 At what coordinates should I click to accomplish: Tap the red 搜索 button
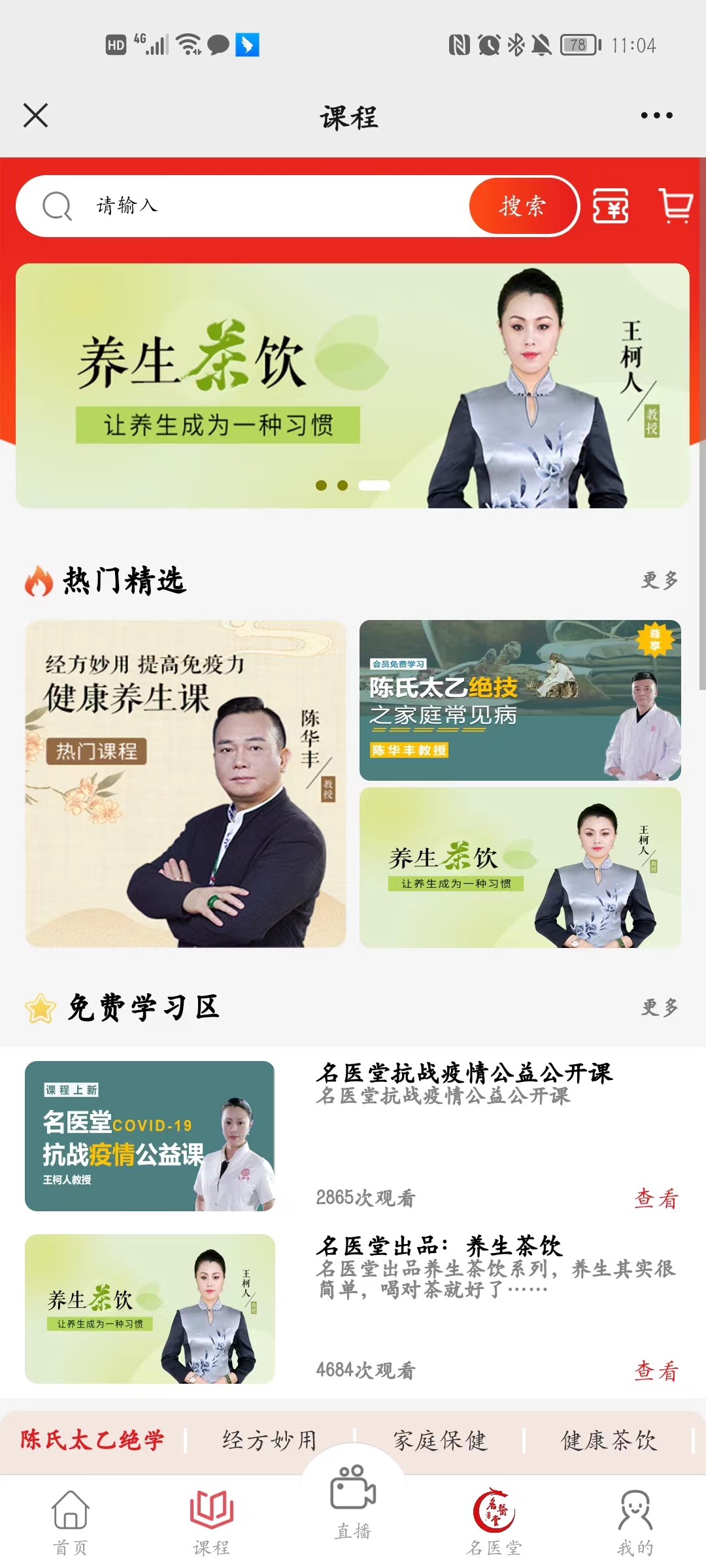pos(523,206)
